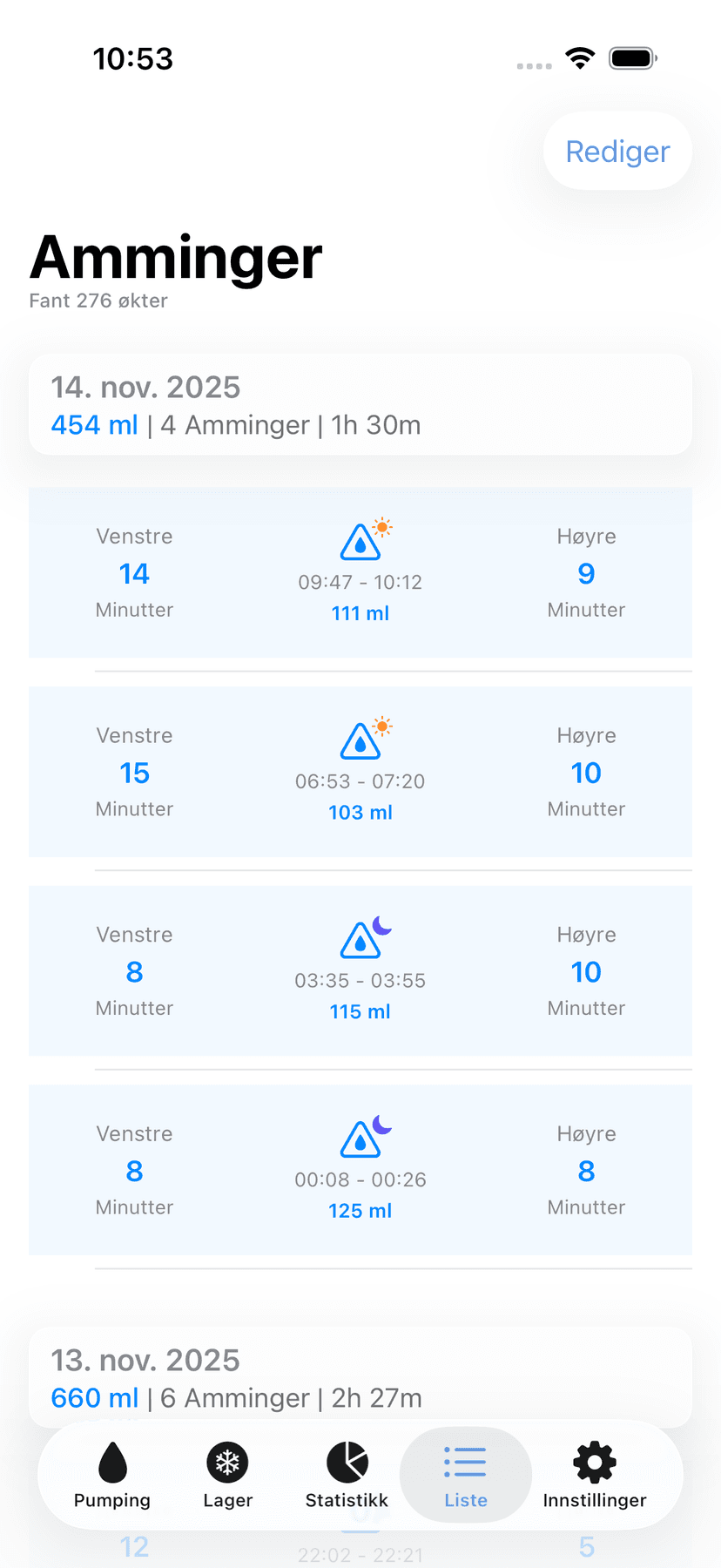This screenshot has width=721, height=1568.
Task: Select the 13. nov. 2025 day header
Action: [146, 1360]
